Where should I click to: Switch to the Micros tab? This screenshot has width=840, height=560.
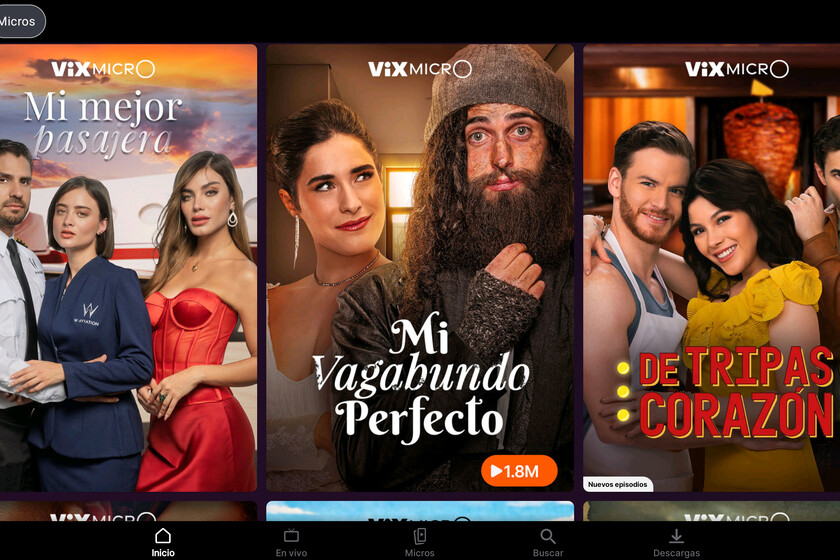tap(420, 542)
